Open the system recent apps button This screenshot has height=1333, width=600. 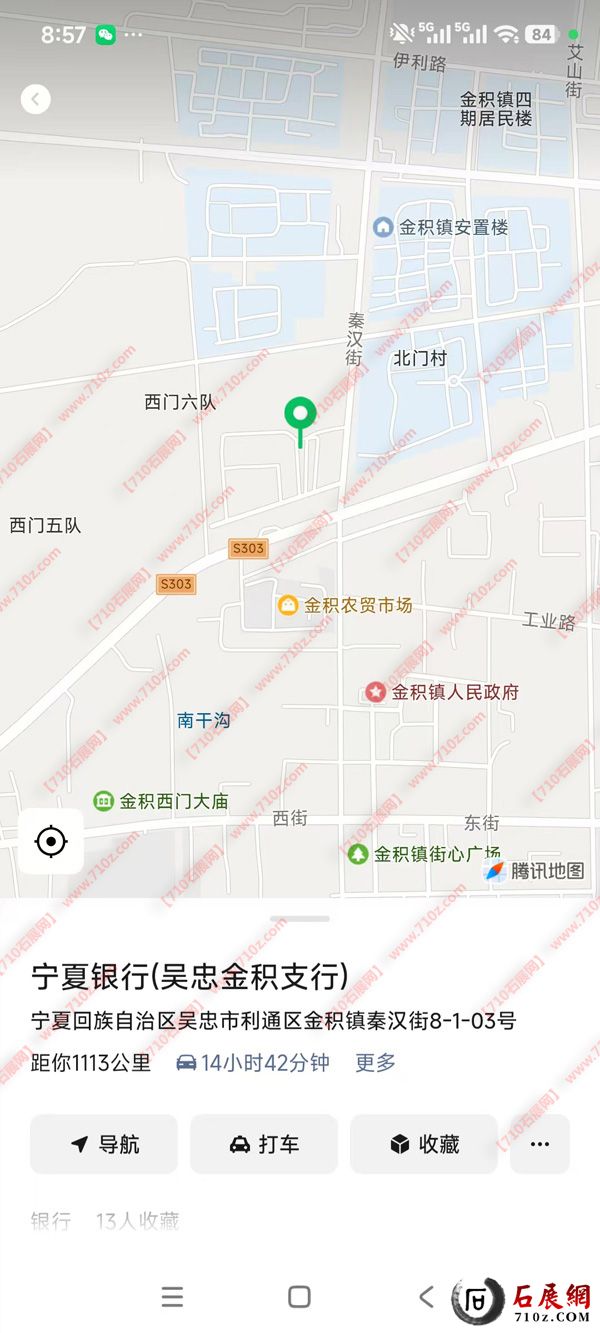tap(173, 1297)
